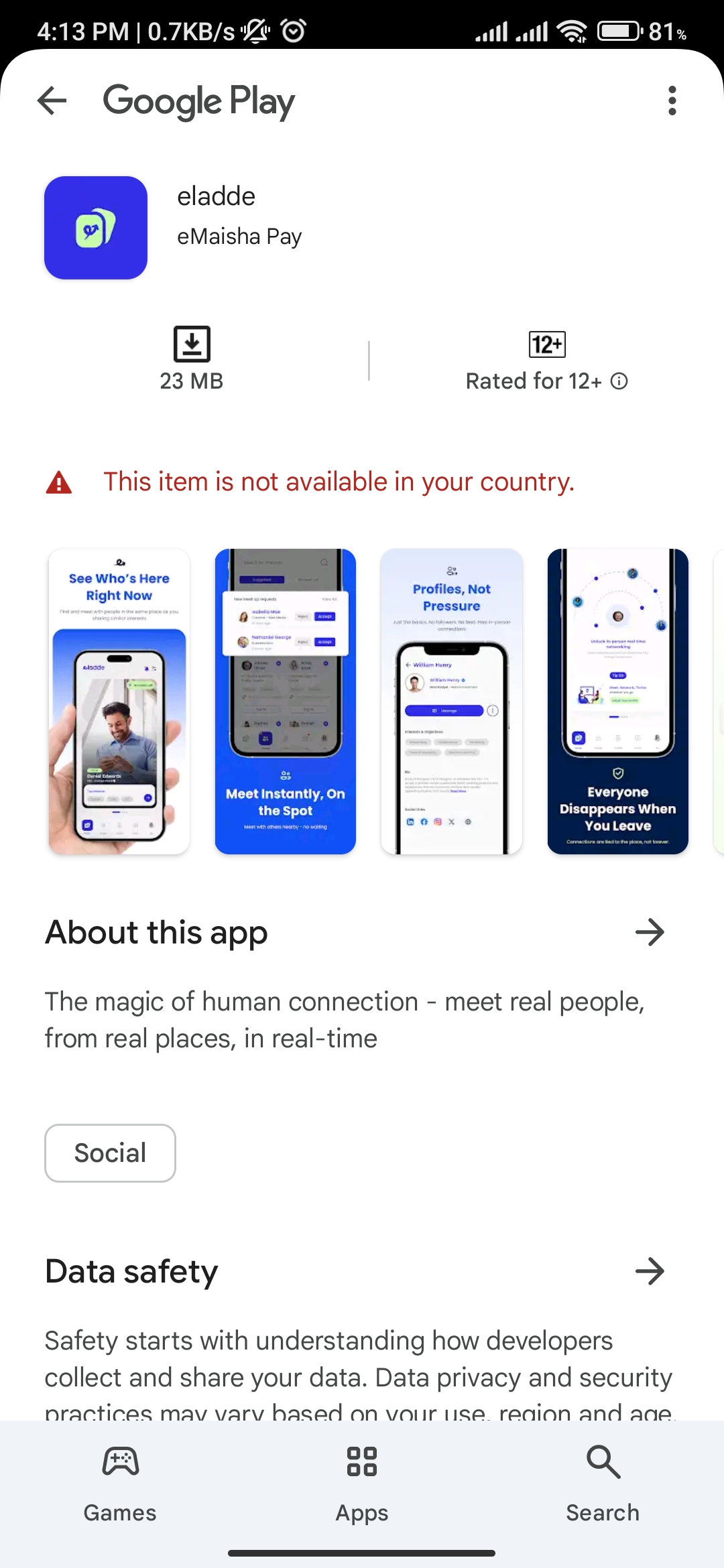The height and width of the screenshot is (1568, 724).
Task: Open the 'Profiles, Not Pressure' screenshot
Action: (452, 702)
